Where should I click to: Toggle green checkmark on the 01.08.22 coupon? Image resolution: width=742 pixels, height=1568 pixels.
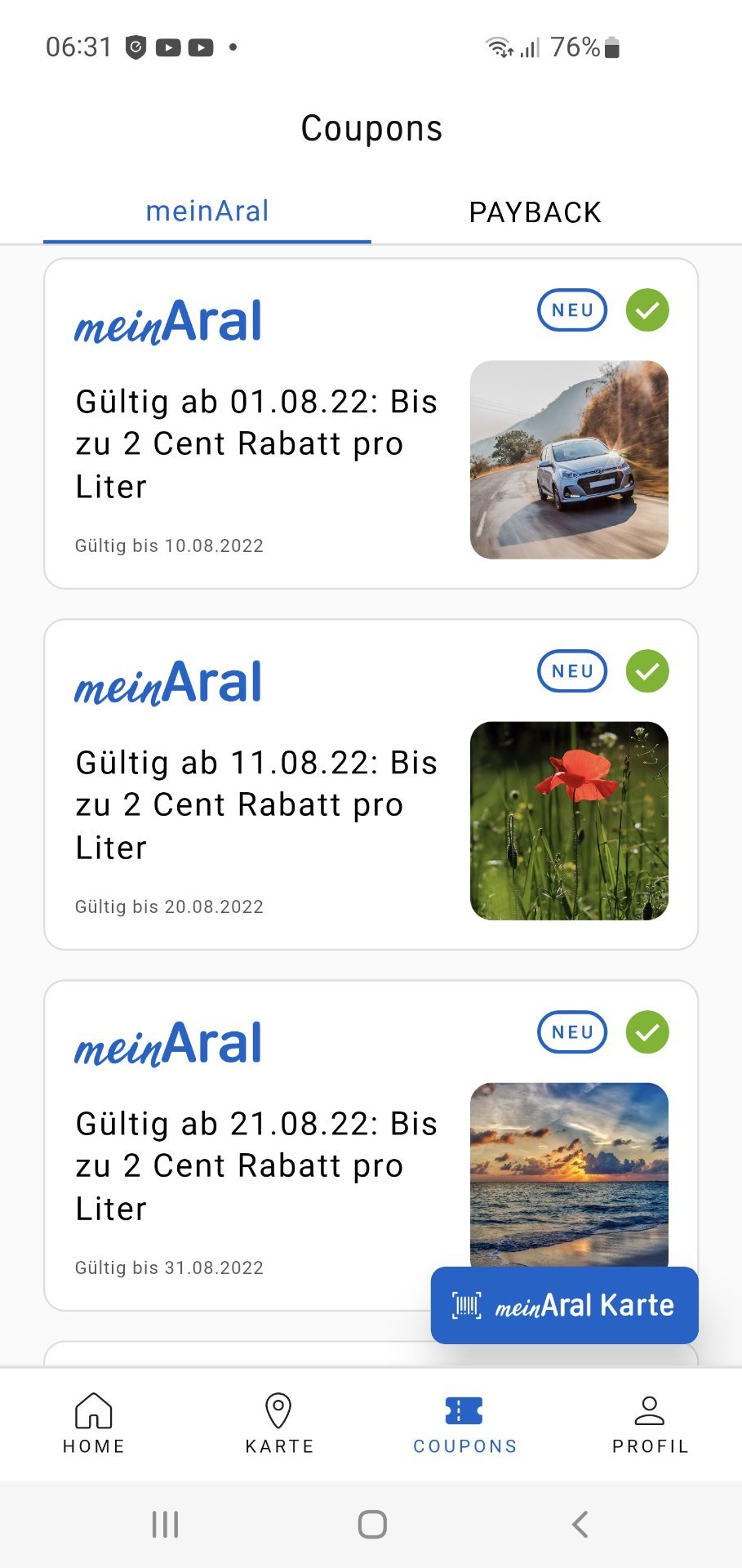tap(647, 310)
